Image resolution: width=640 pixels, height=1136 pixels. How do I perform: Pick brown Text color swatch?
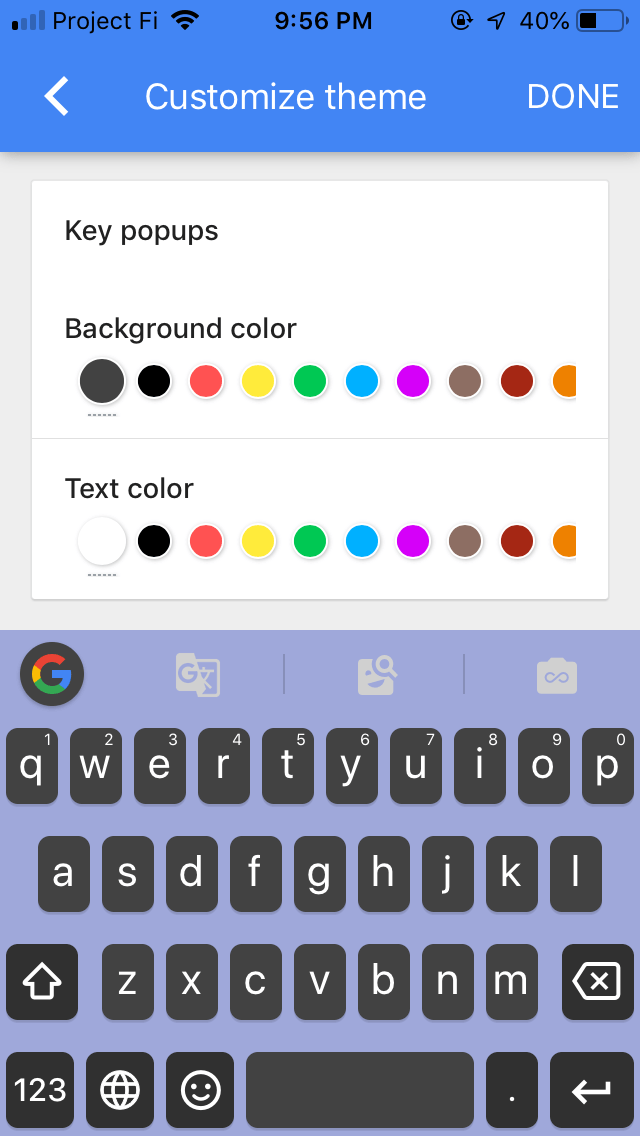click(x=466, y=541)
